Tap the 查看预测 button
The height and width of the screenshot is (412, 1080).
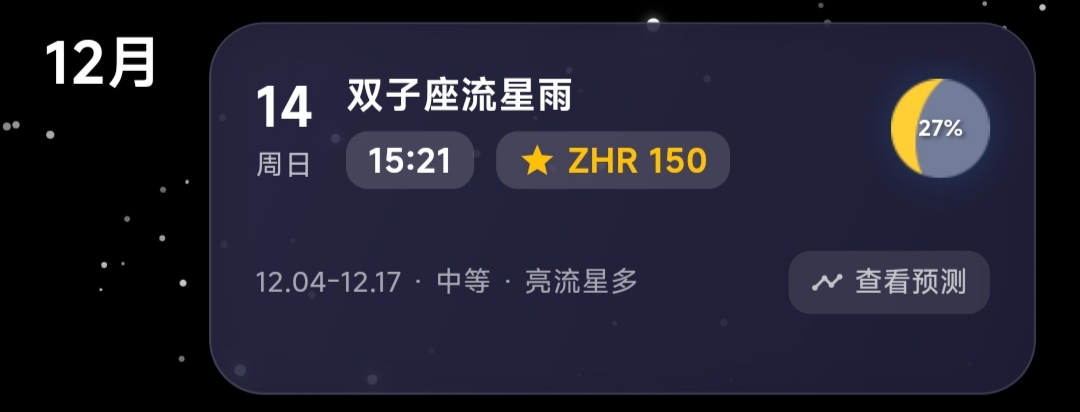[x=889, y=282]
